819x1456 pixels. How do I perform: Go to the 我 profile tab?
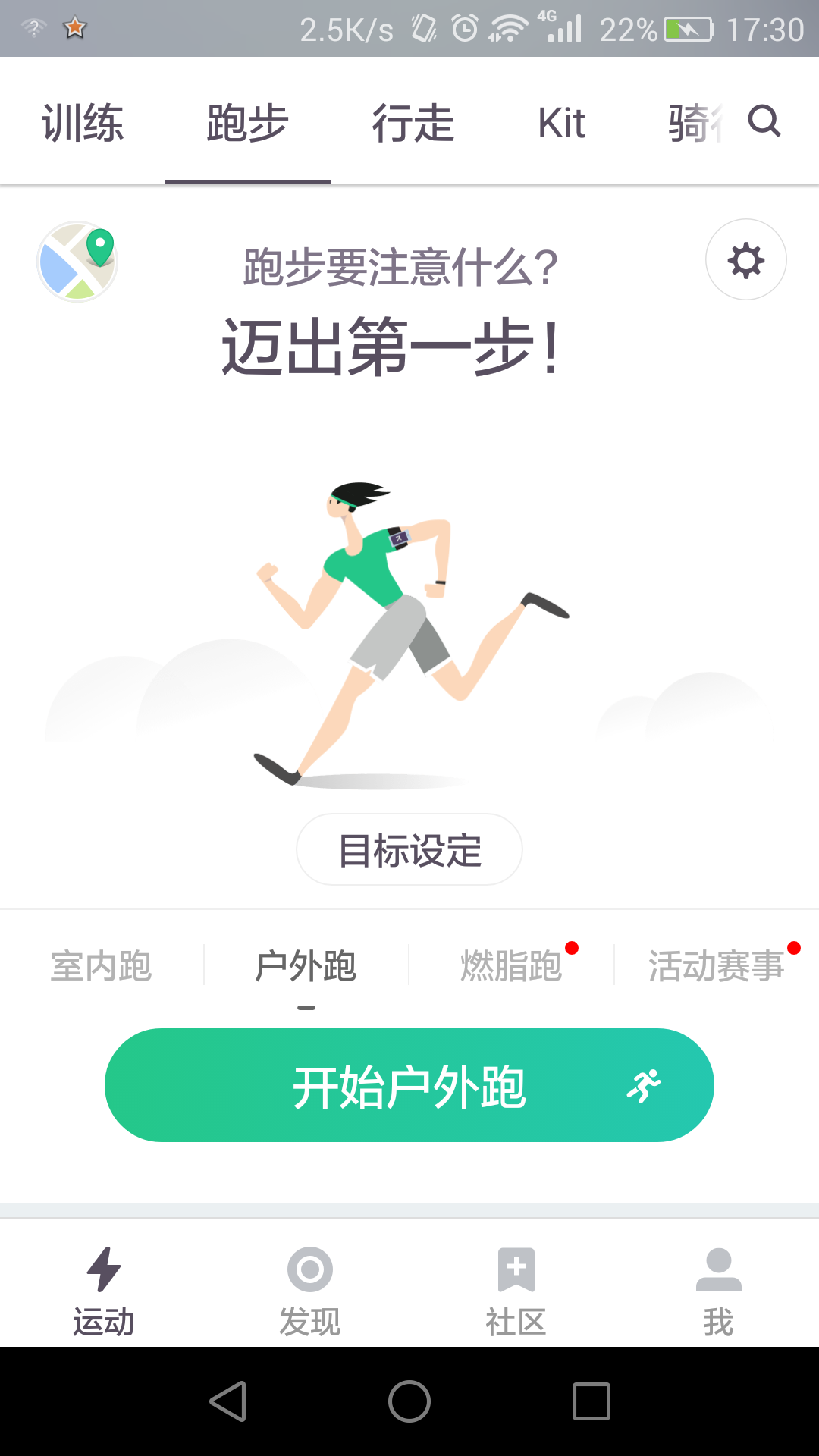click(717, 1291)
